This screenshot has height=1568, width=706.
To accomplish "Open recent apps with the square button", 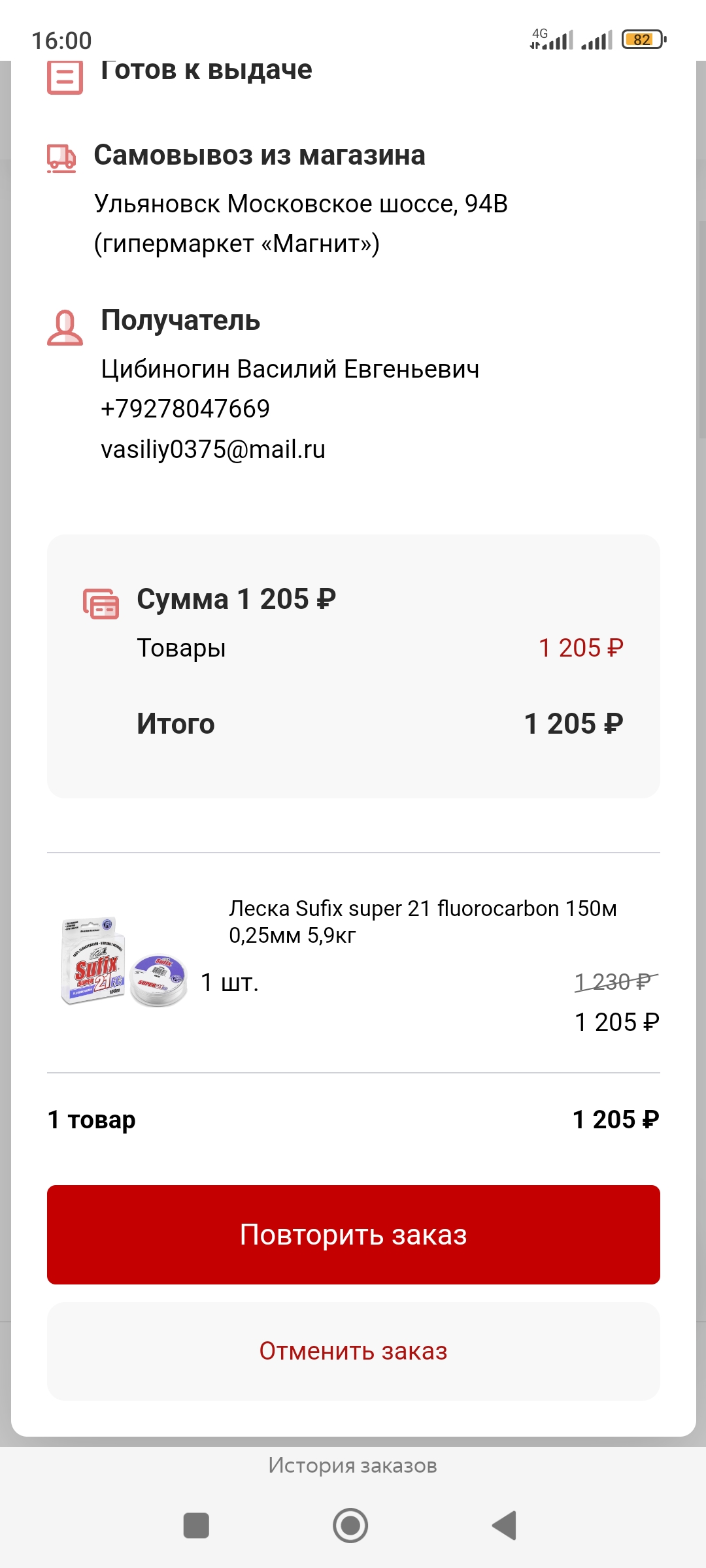I will 196,1526.
